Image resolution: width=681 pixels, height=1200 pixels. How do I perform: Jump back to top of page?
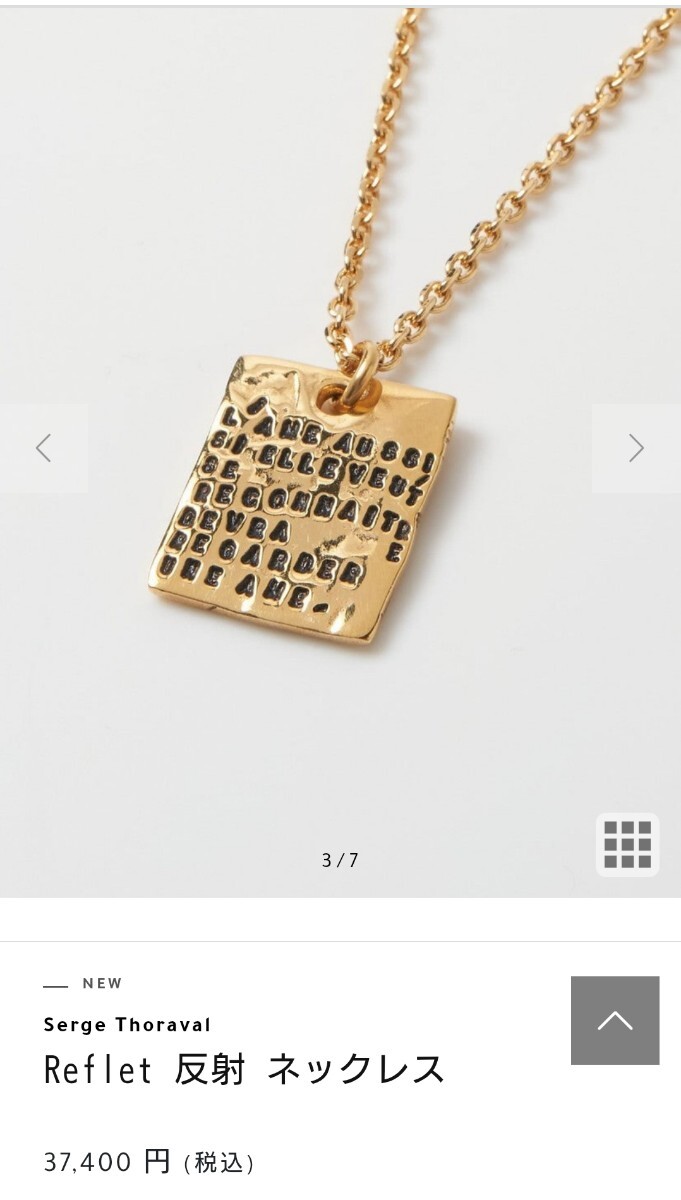(615, 1020)
